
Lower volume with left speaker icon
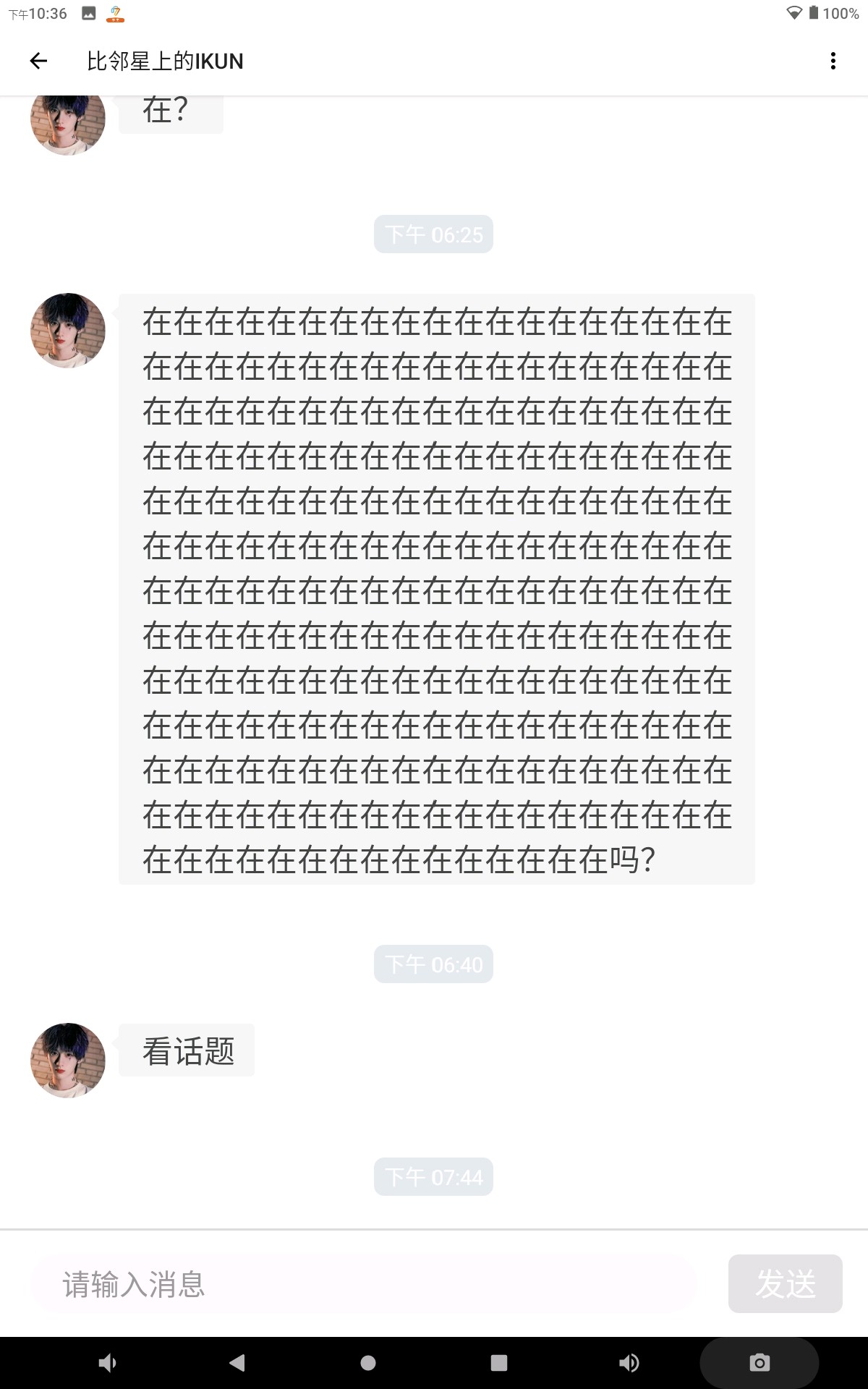(x=107, y=1363)
